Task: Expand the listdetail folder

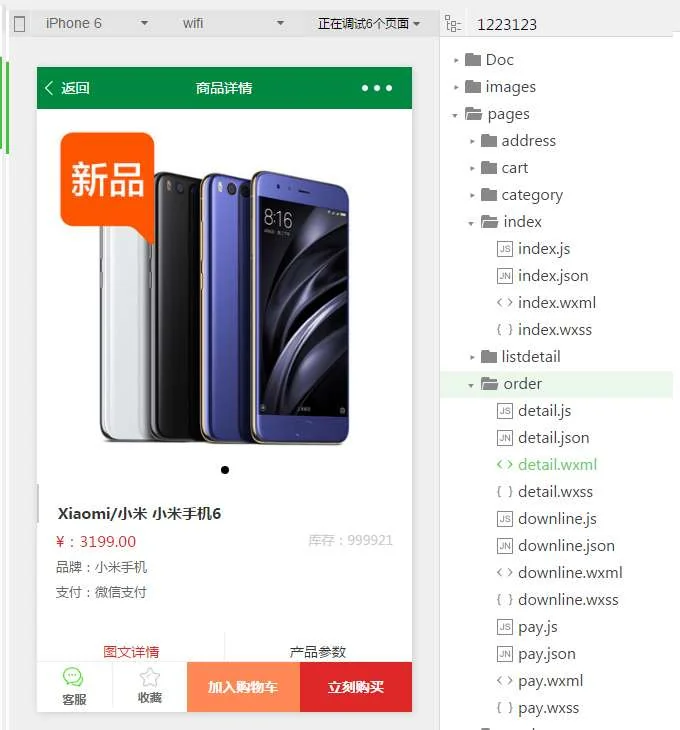Action: pyautogui.click(x=530, y=357)
